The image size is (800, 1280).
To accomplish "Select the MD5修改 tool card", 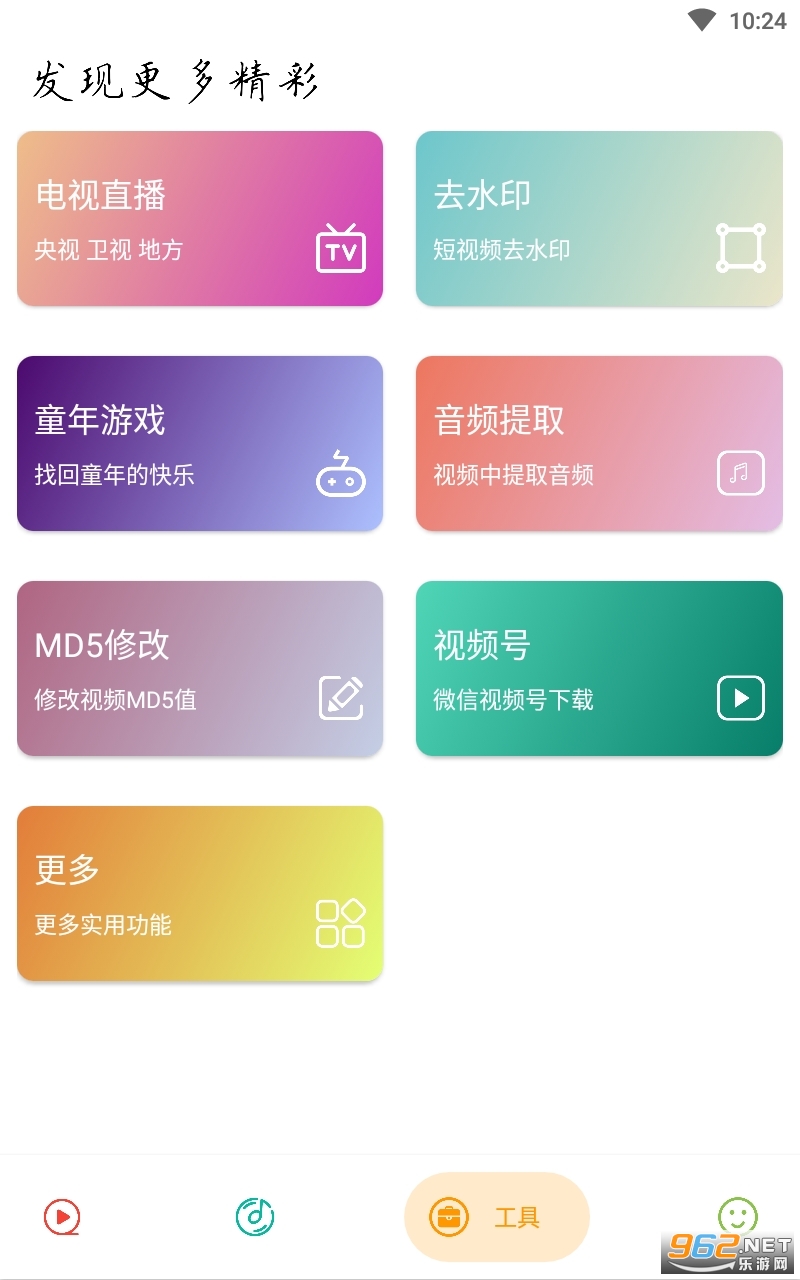I will pyautogui.click(x=200, y=668).
